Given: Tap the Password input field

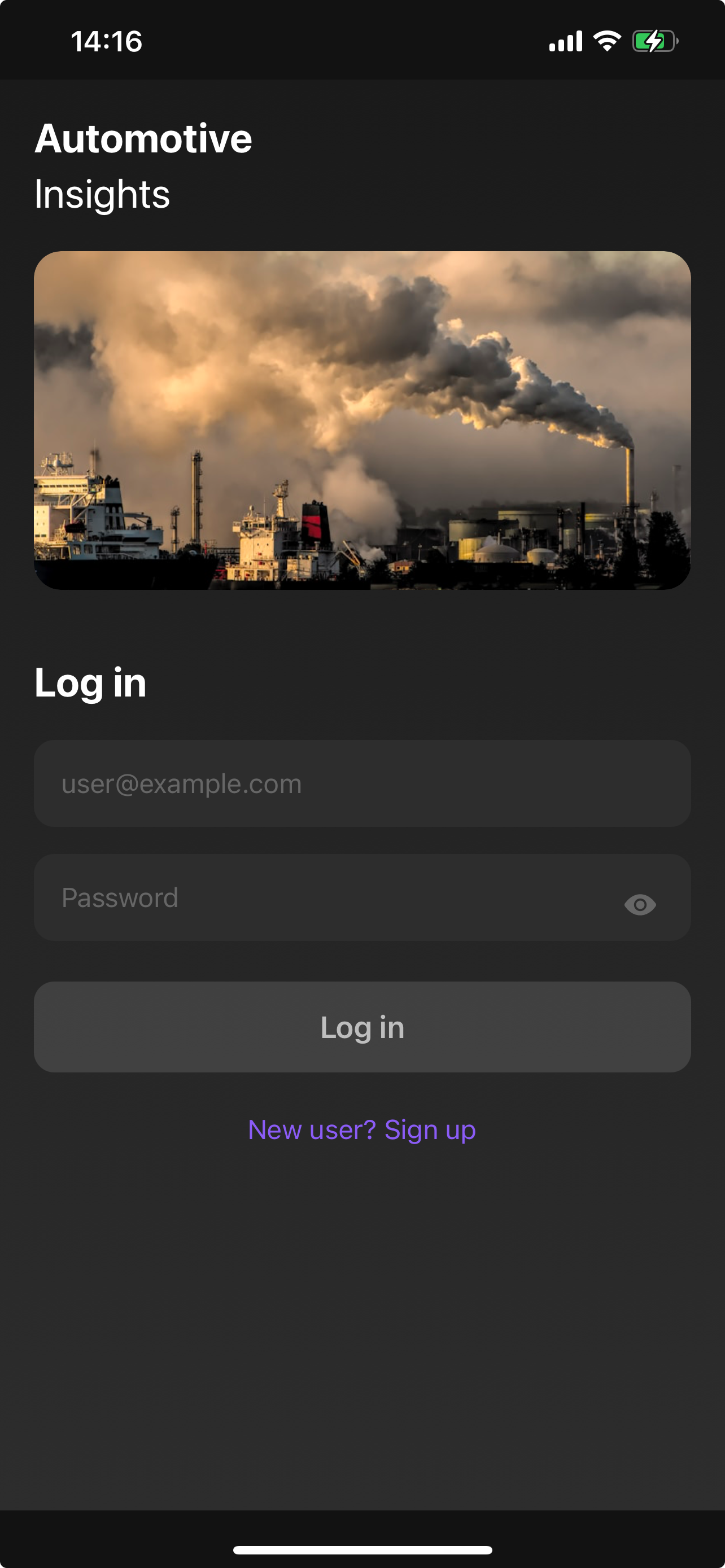Looking at the screenshot, I should [329, 898].
